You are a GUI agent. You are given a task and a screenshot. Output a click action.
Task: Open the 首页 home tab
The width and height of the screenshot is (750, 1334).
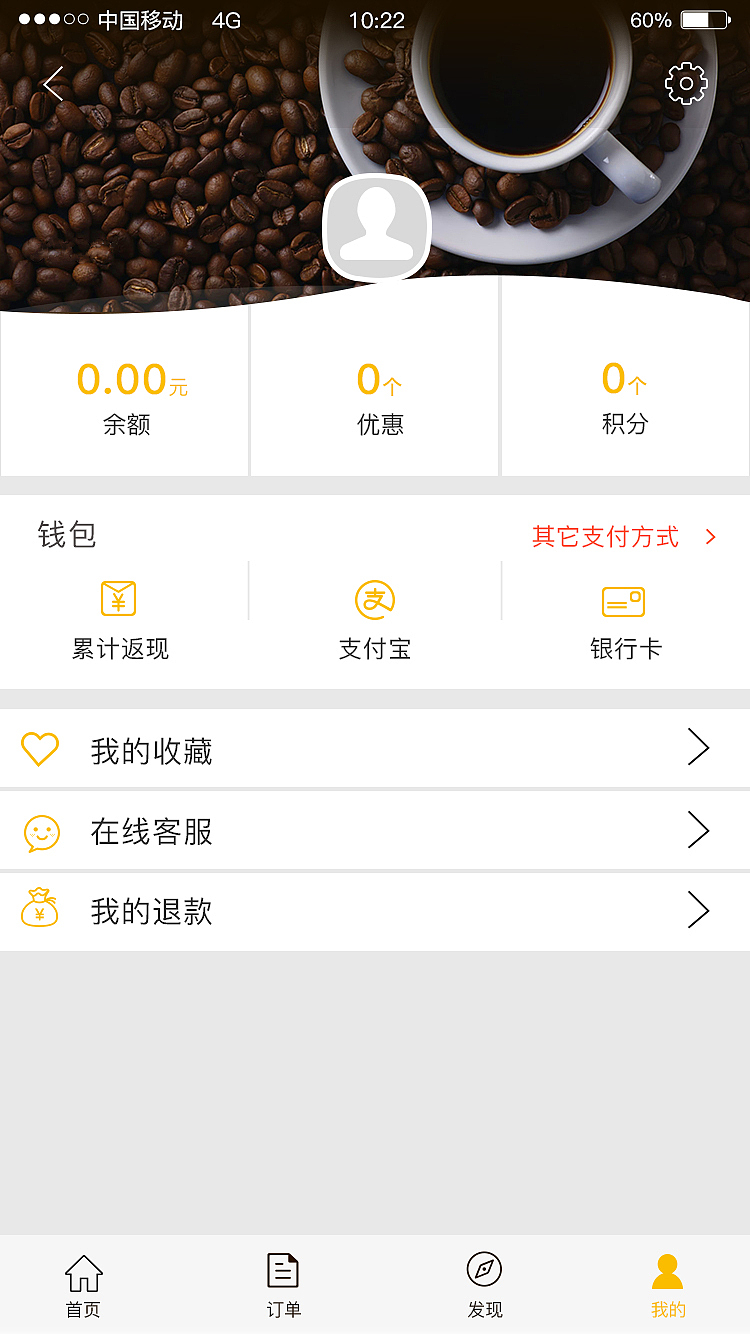pos(83,1283)
